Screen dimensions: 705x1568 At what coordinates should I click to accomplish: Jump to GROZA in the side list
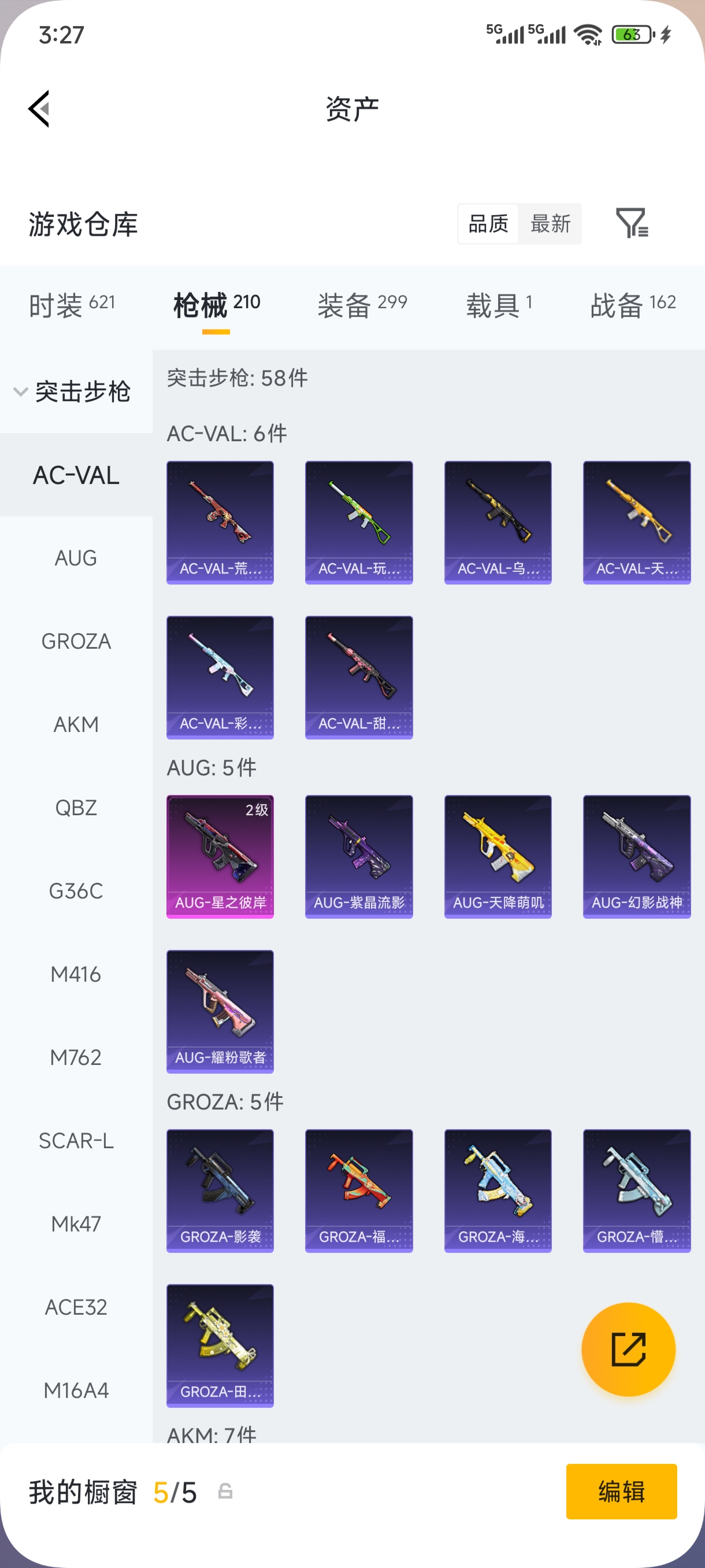click(76, 642)
